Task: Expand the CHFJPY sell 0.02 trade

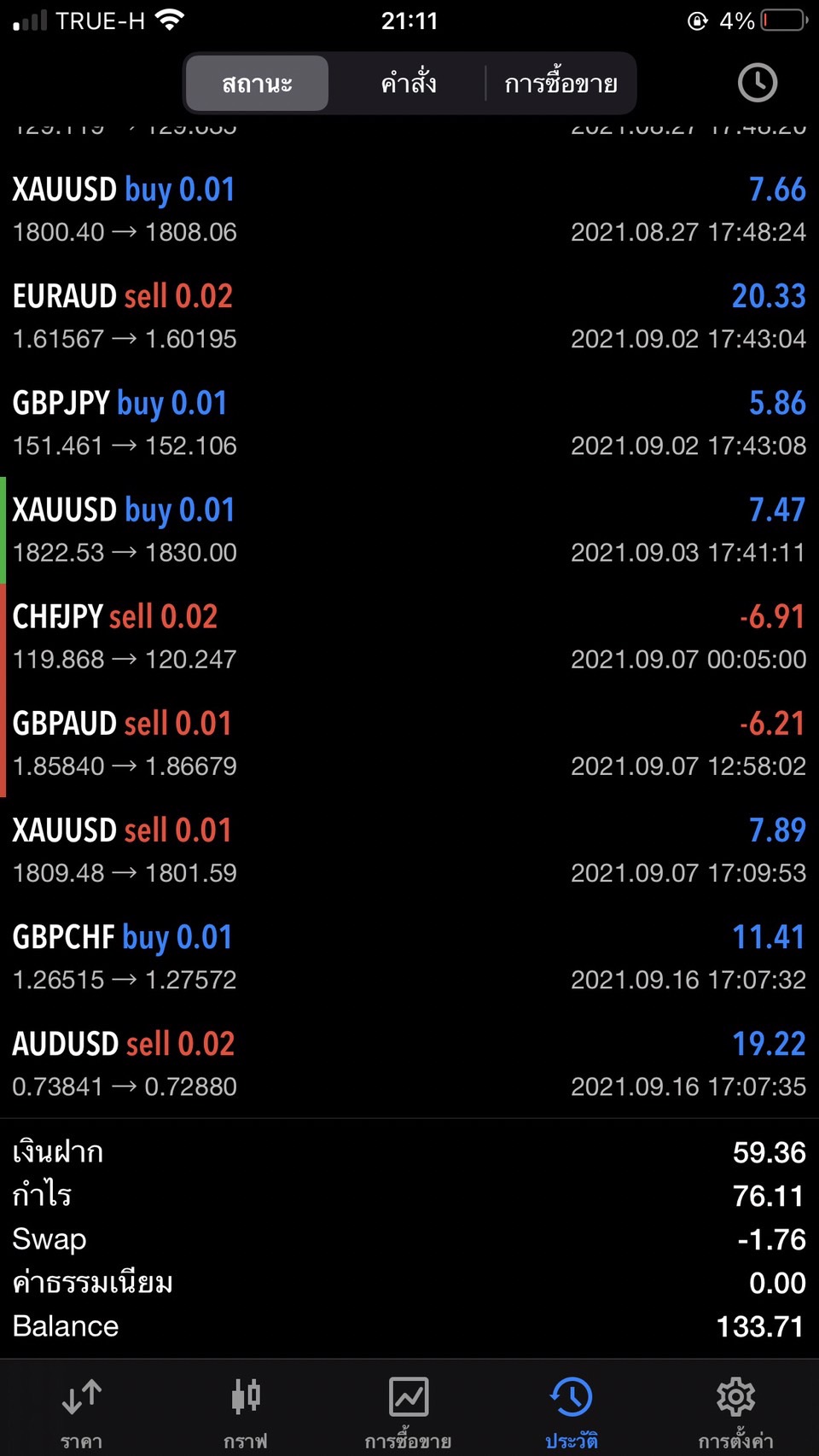Action: click(x=409, y=637)
